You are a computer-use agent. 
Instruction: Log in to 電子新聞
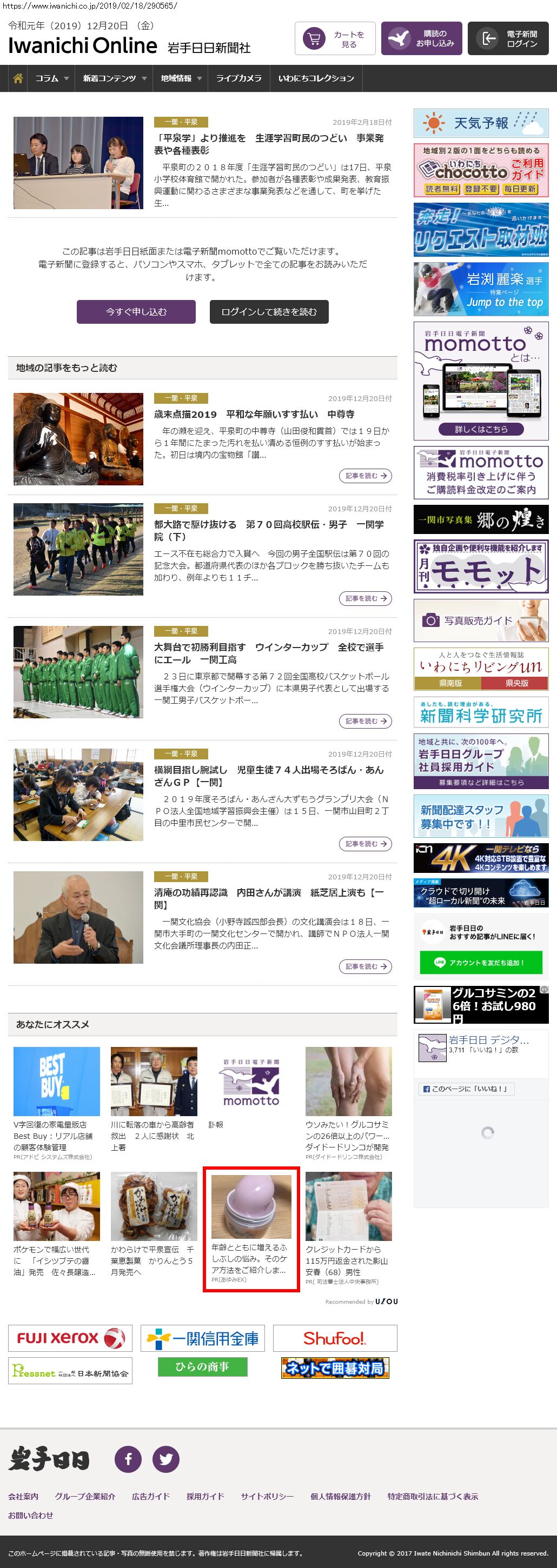[508, 39]
